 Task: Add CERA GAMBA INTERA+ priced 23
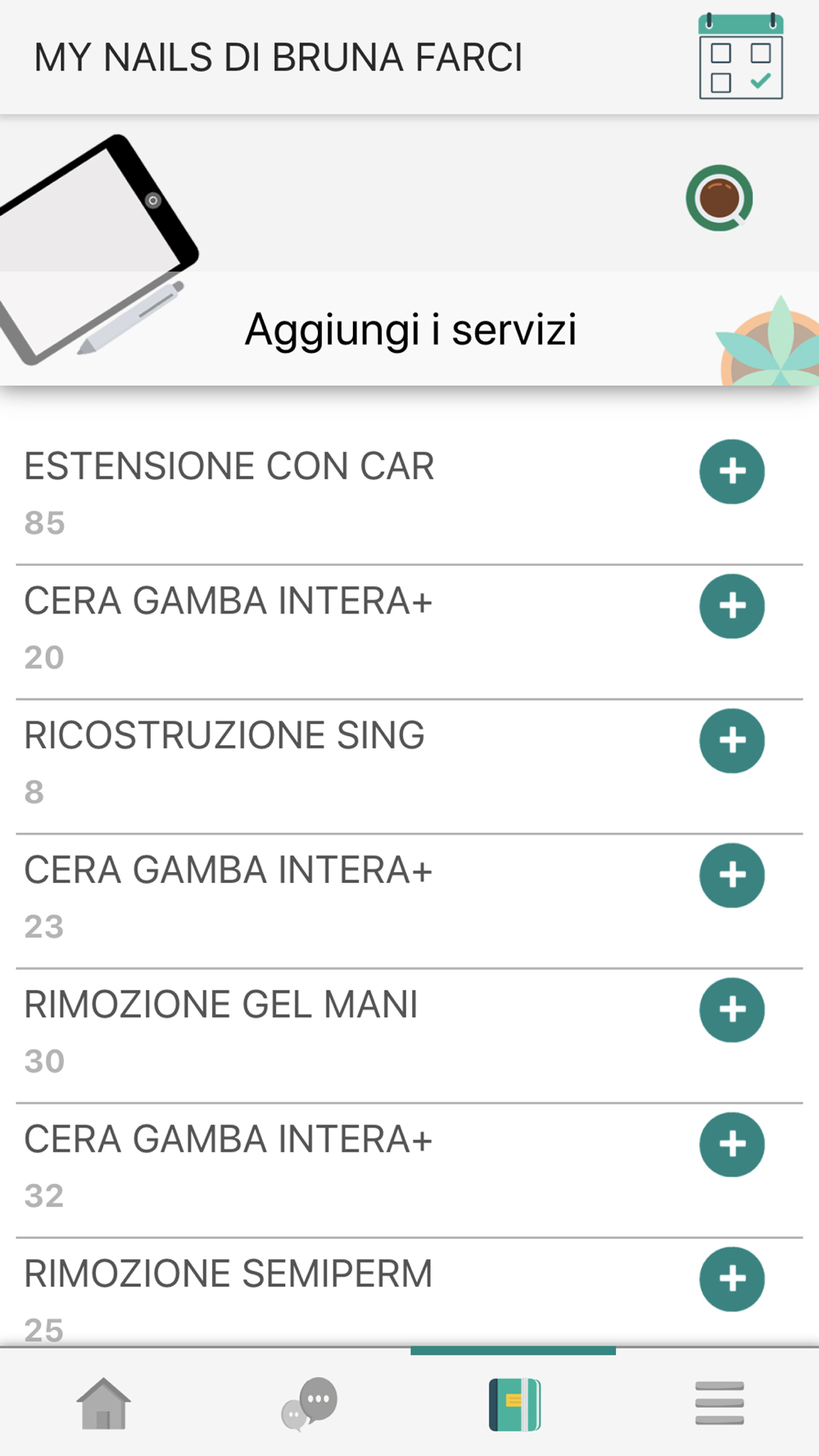coord(731,875)
